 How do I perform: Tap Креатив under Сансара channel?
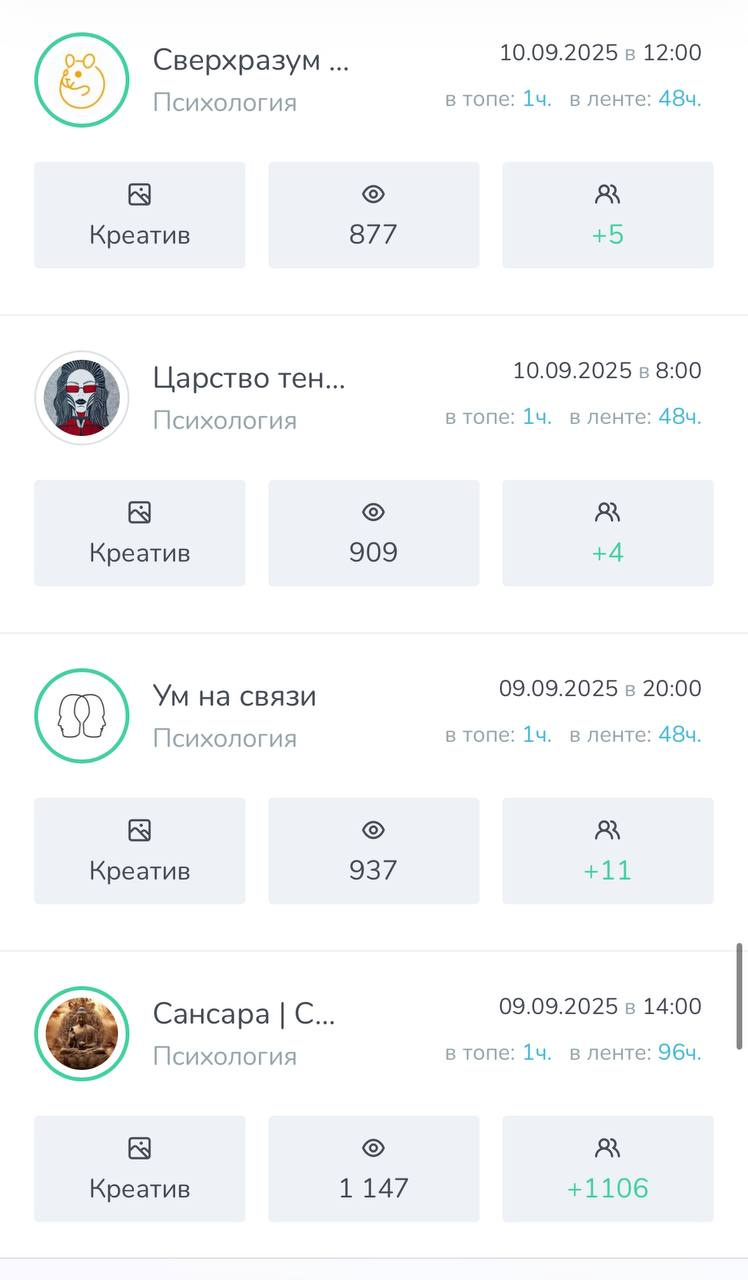139,1169
